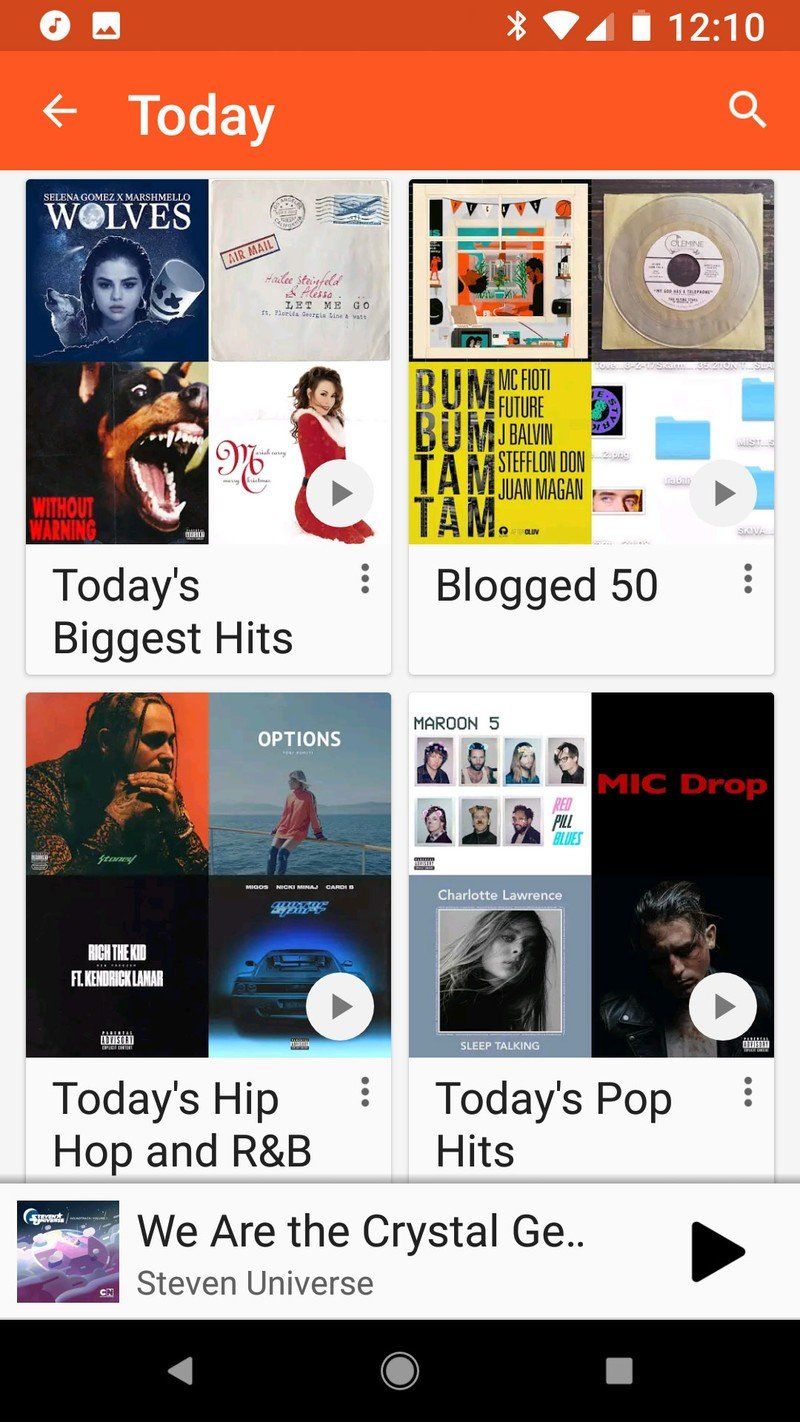Open the overflow menu for Today's Biggest Hits
Screen dimensions: 800x1422
pyautogui.click(x=365, y=579)
